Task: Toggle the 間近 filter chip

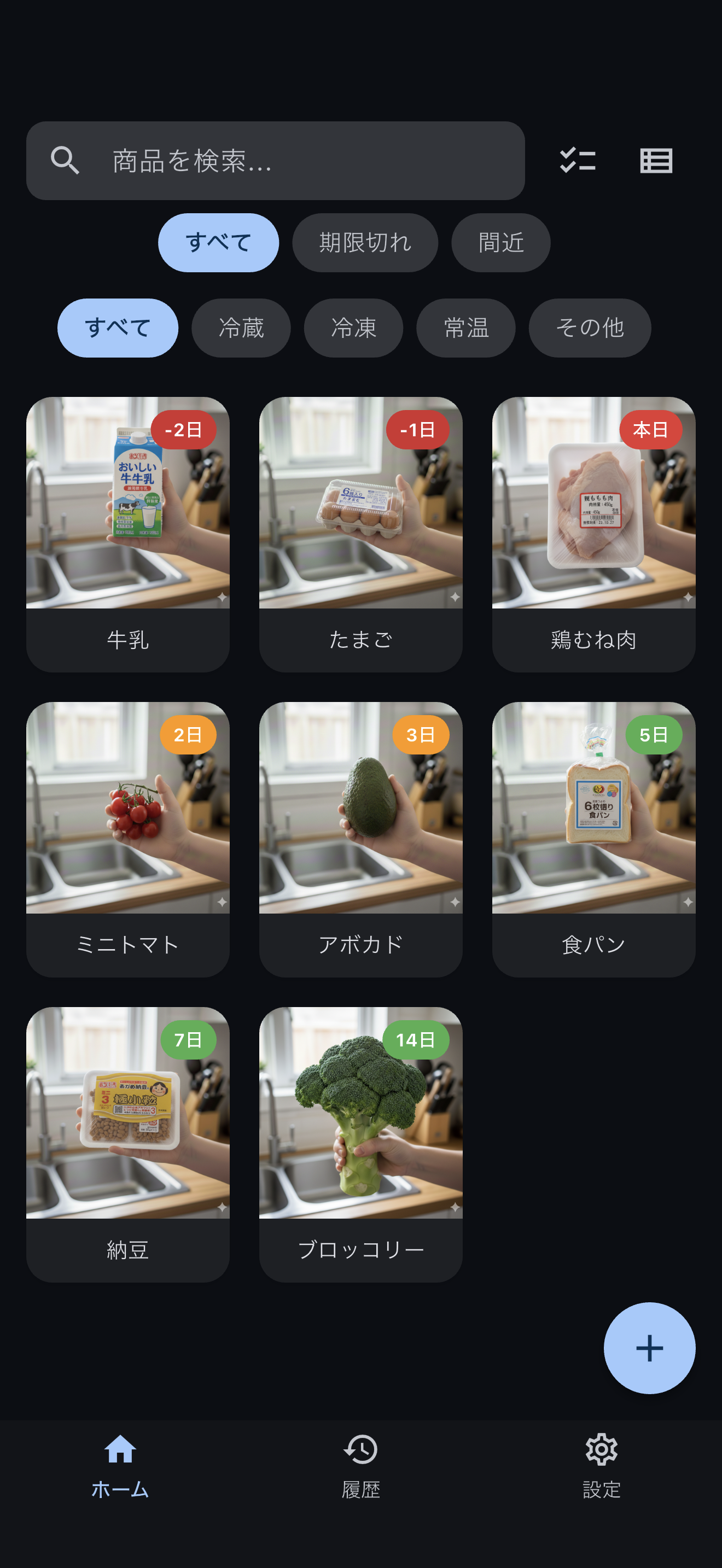Action: pyautogui.click(x=500, y=242)
